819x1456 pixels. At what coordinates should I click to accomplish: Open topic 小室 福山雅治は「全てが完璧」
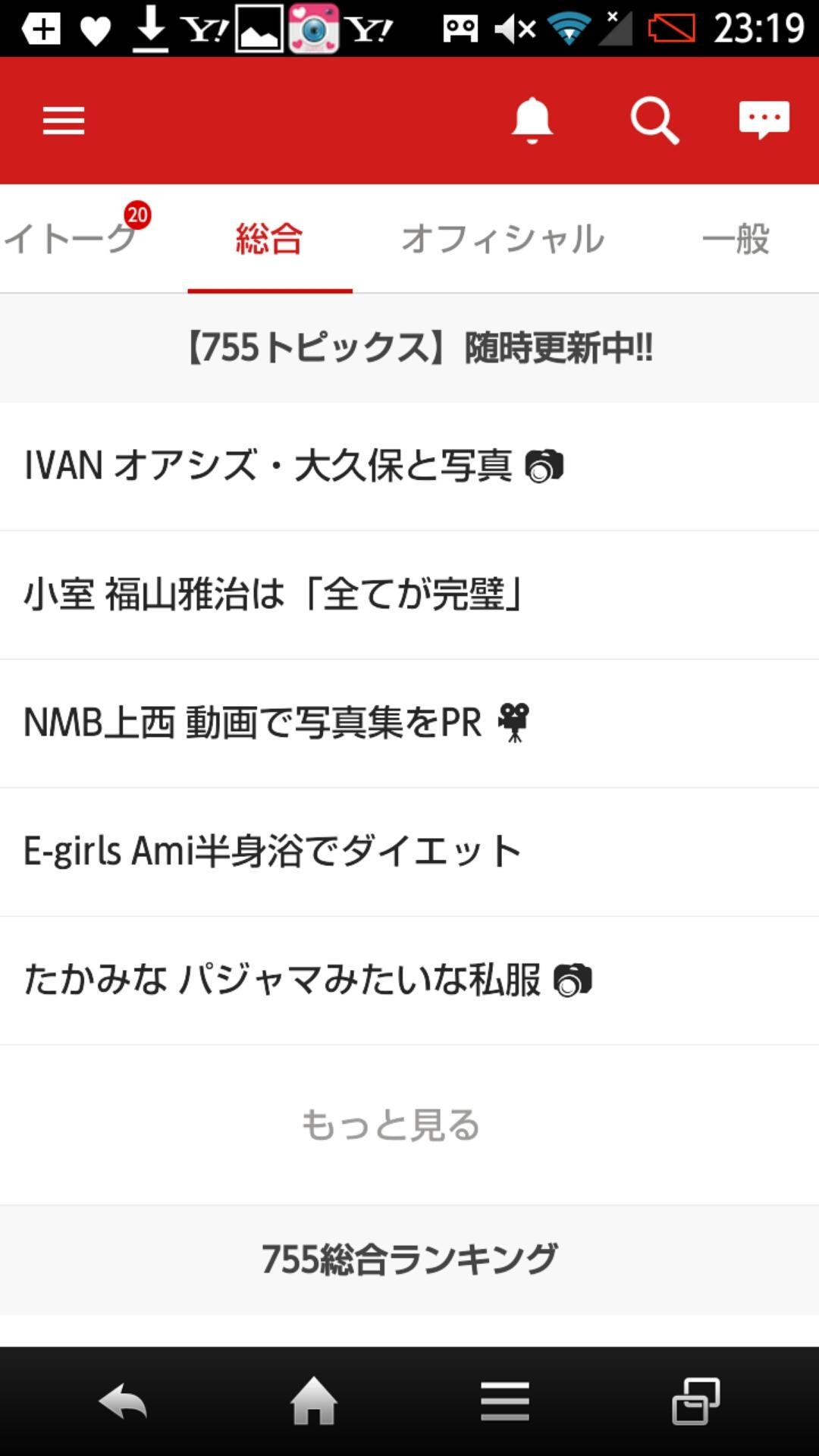[273, 594]
